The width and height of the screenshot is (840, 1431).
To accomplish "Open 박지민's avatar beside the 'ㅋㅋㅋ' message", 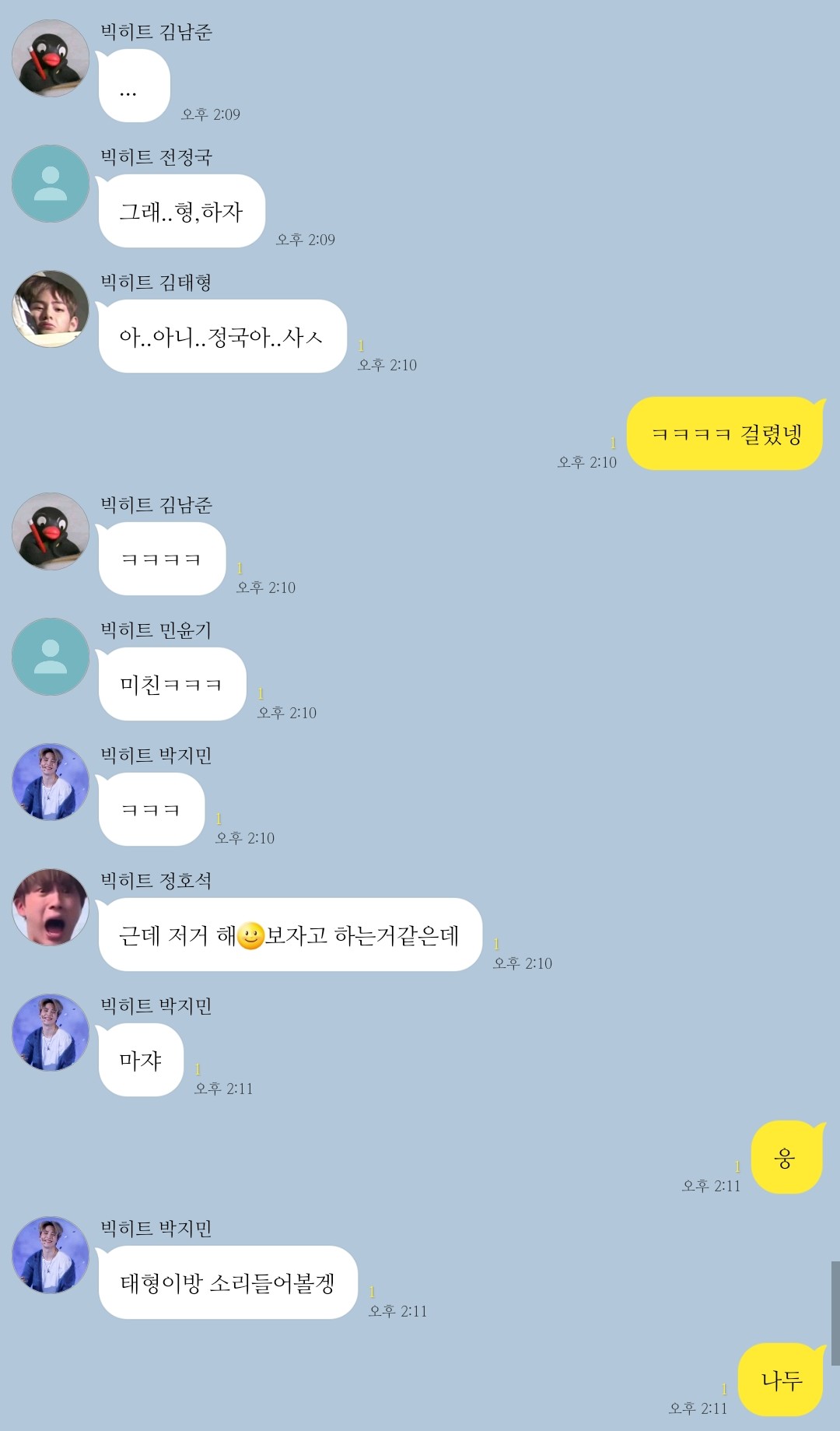I will [51, 782].
